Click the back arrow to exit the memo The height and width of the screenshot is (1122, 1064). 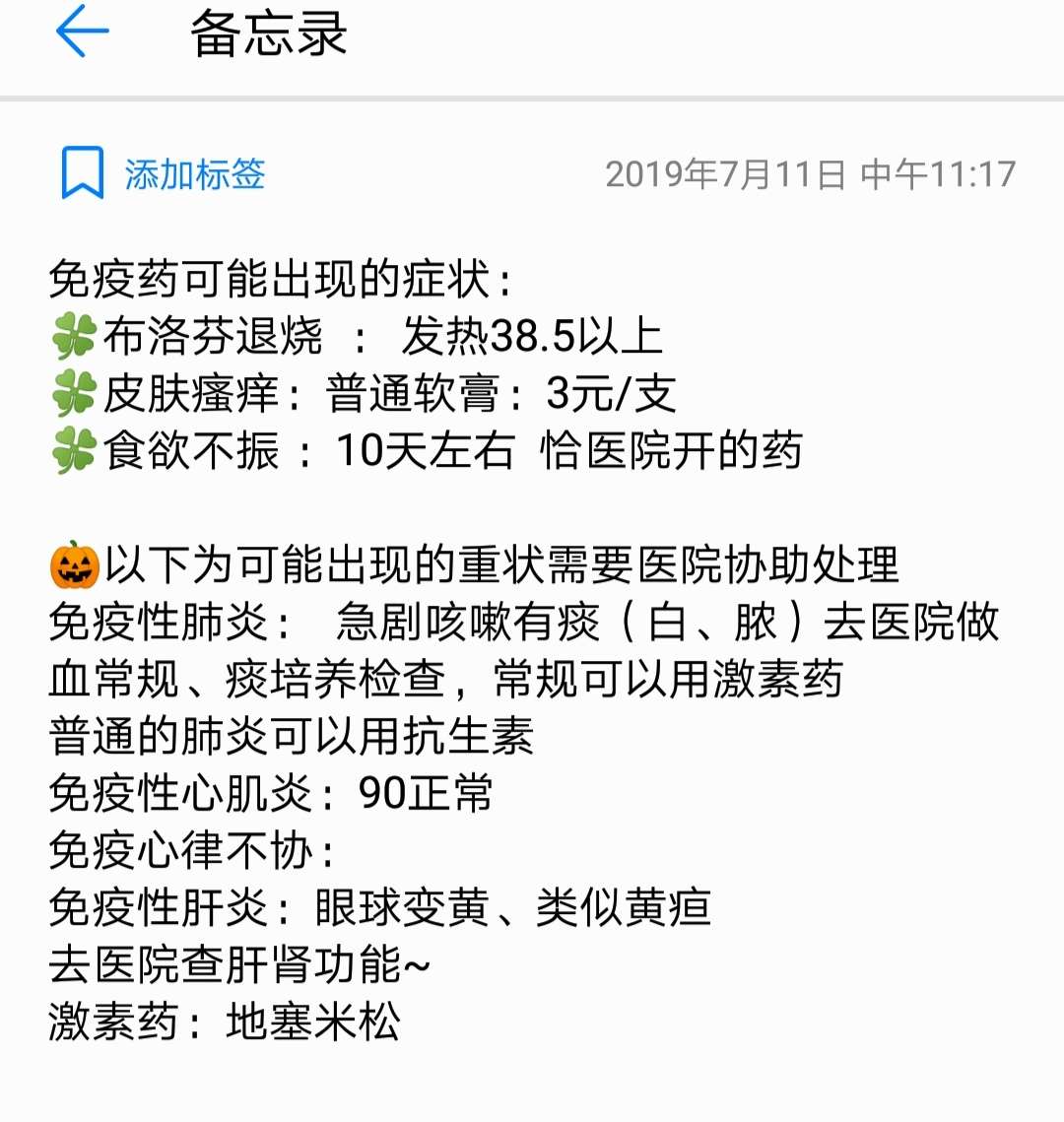click(83, 31)
